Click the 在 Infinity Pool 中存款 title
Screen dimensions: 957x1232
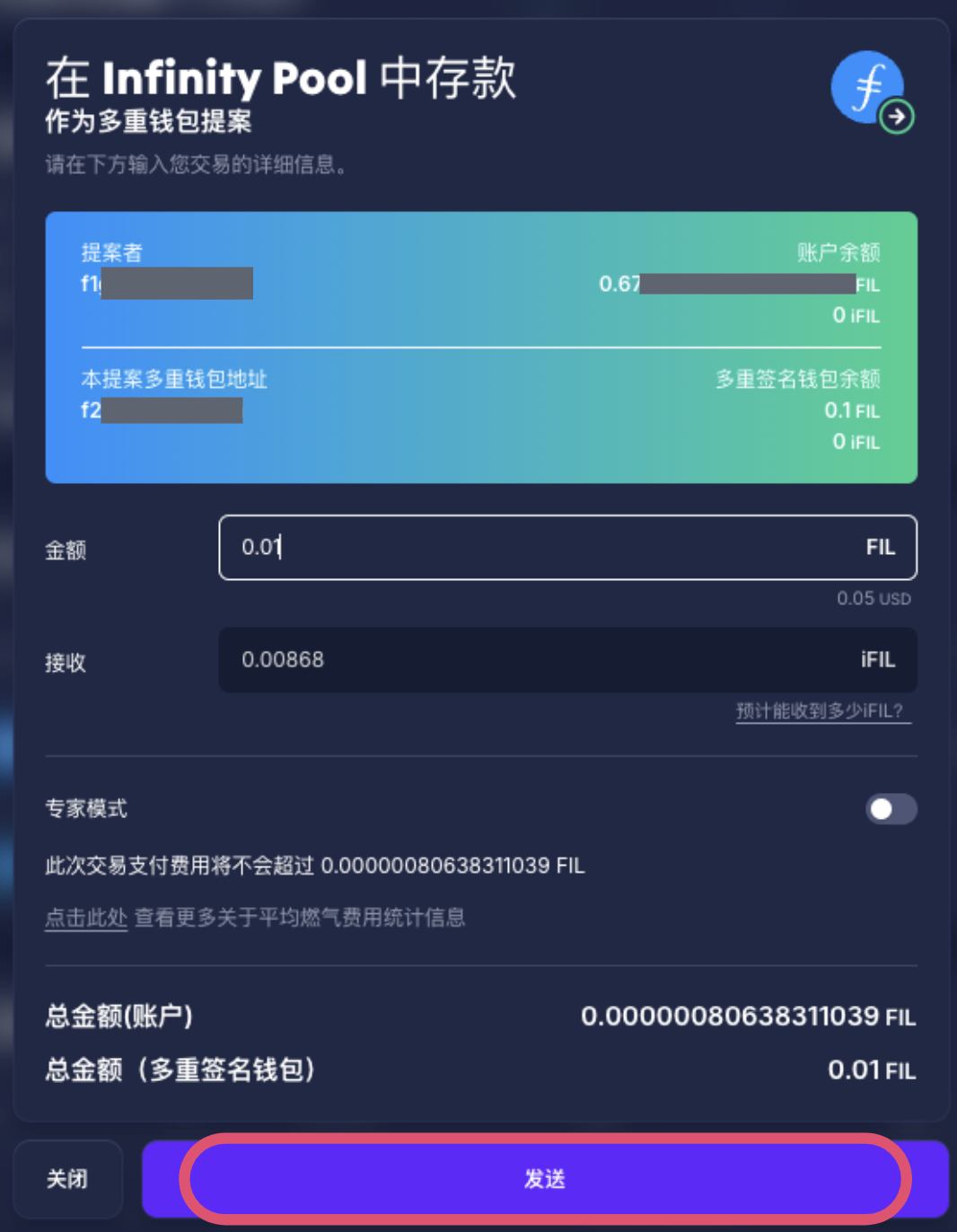tap(281, 79)
